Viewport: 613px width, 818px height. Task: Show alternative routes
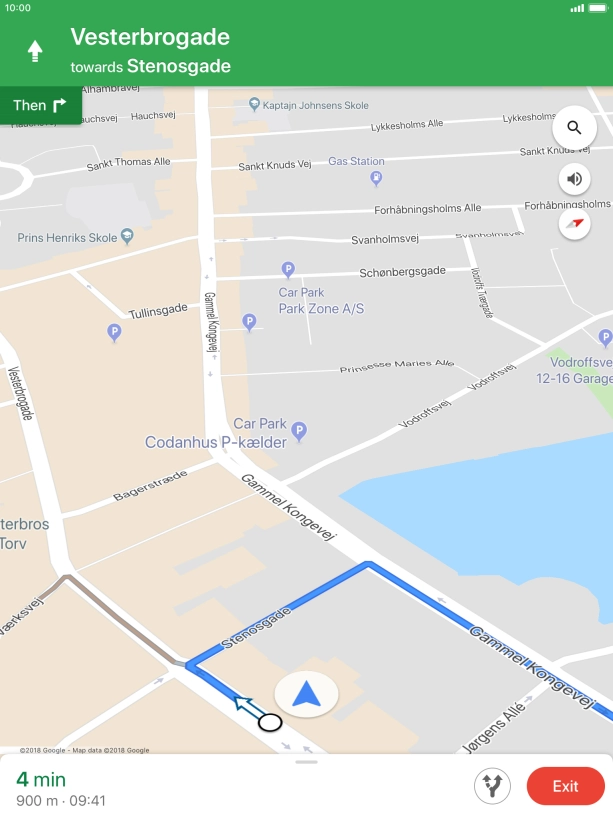(x=491, y=786)
